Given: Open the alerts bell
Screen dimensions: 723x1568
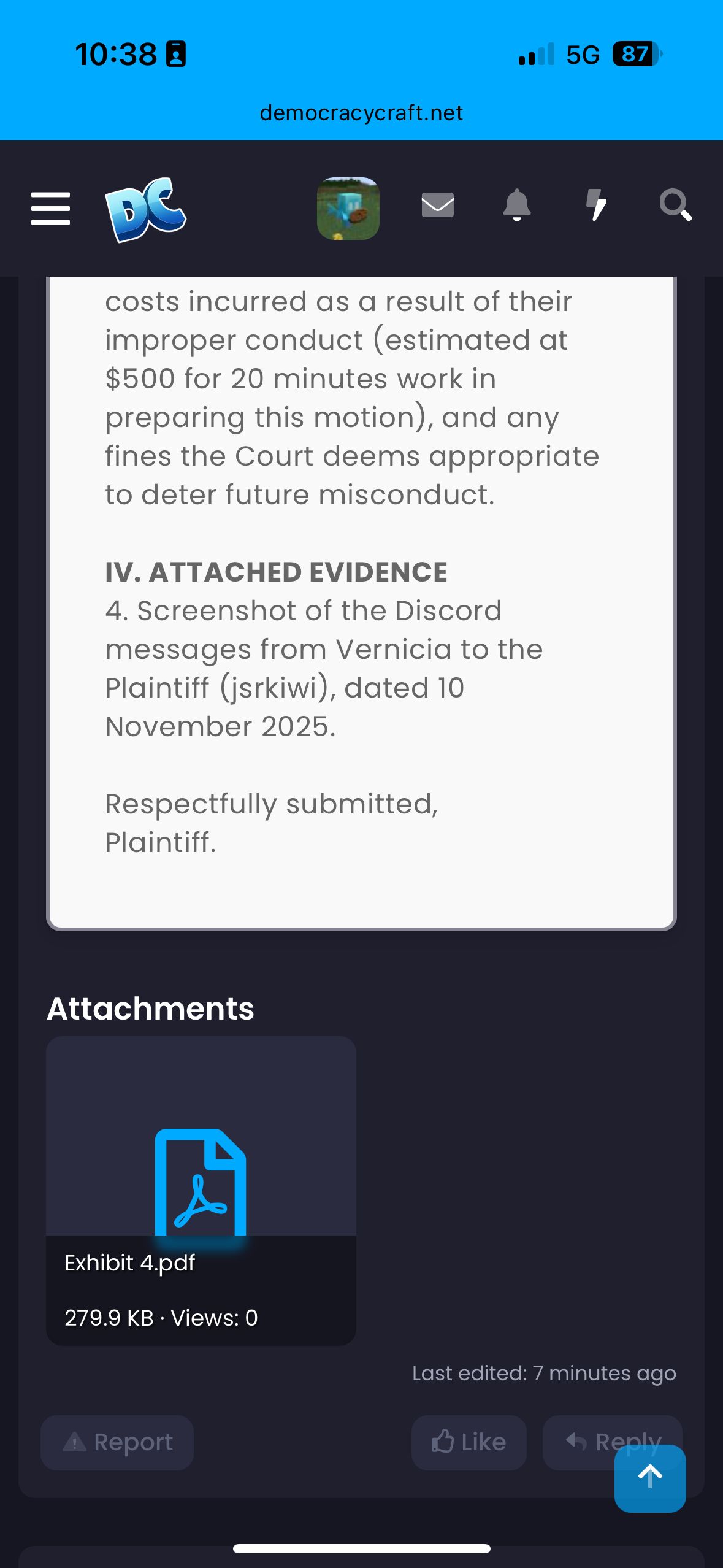Looking at the screenshot, I should [516, 206].
